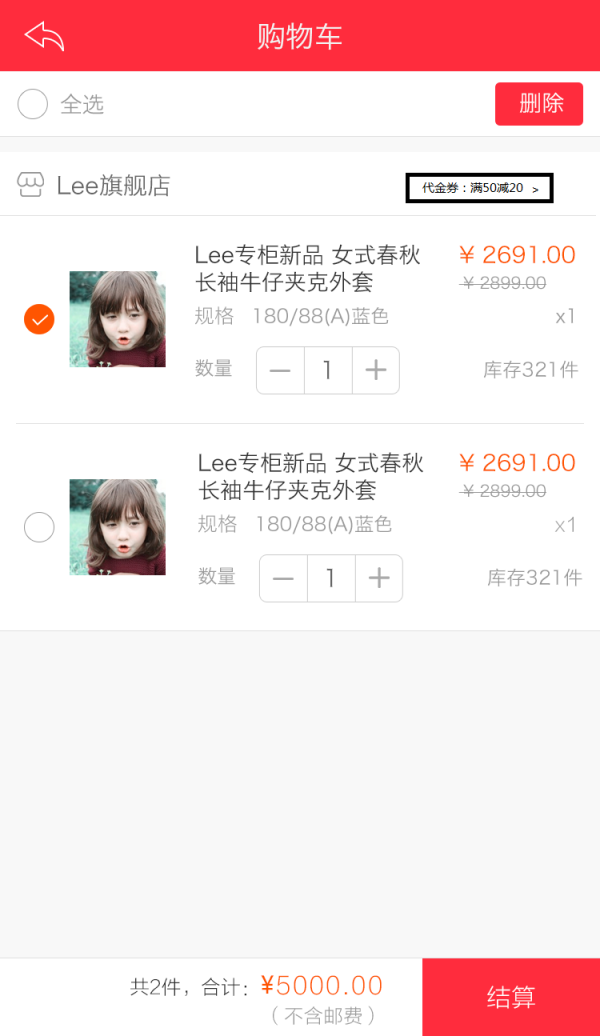Proceed to checkout with 结算
This screenshot has width=600, height=1036.
(511, 997)
